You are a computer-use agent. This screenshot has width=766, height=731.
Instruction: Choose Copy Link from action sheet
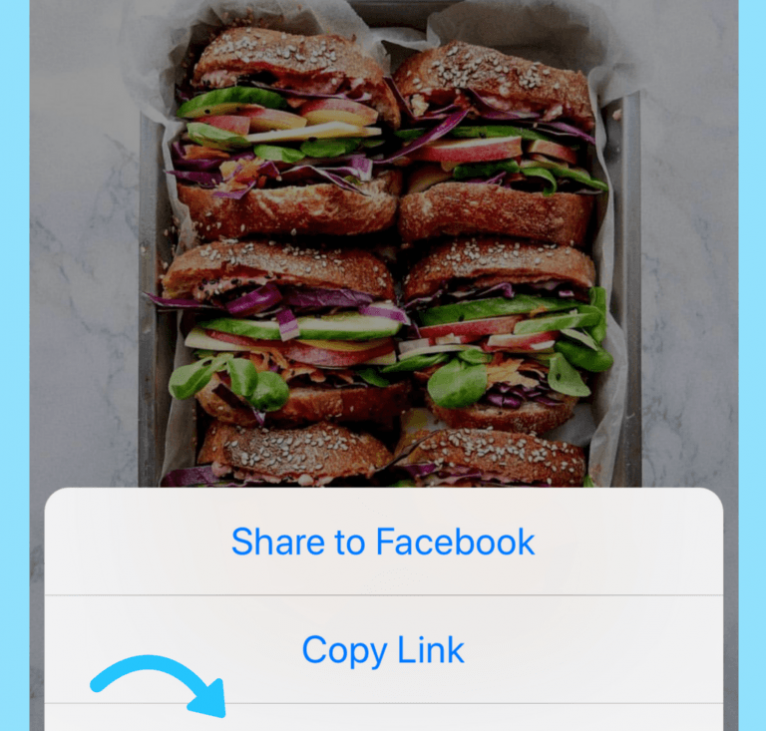coord(383,650)
